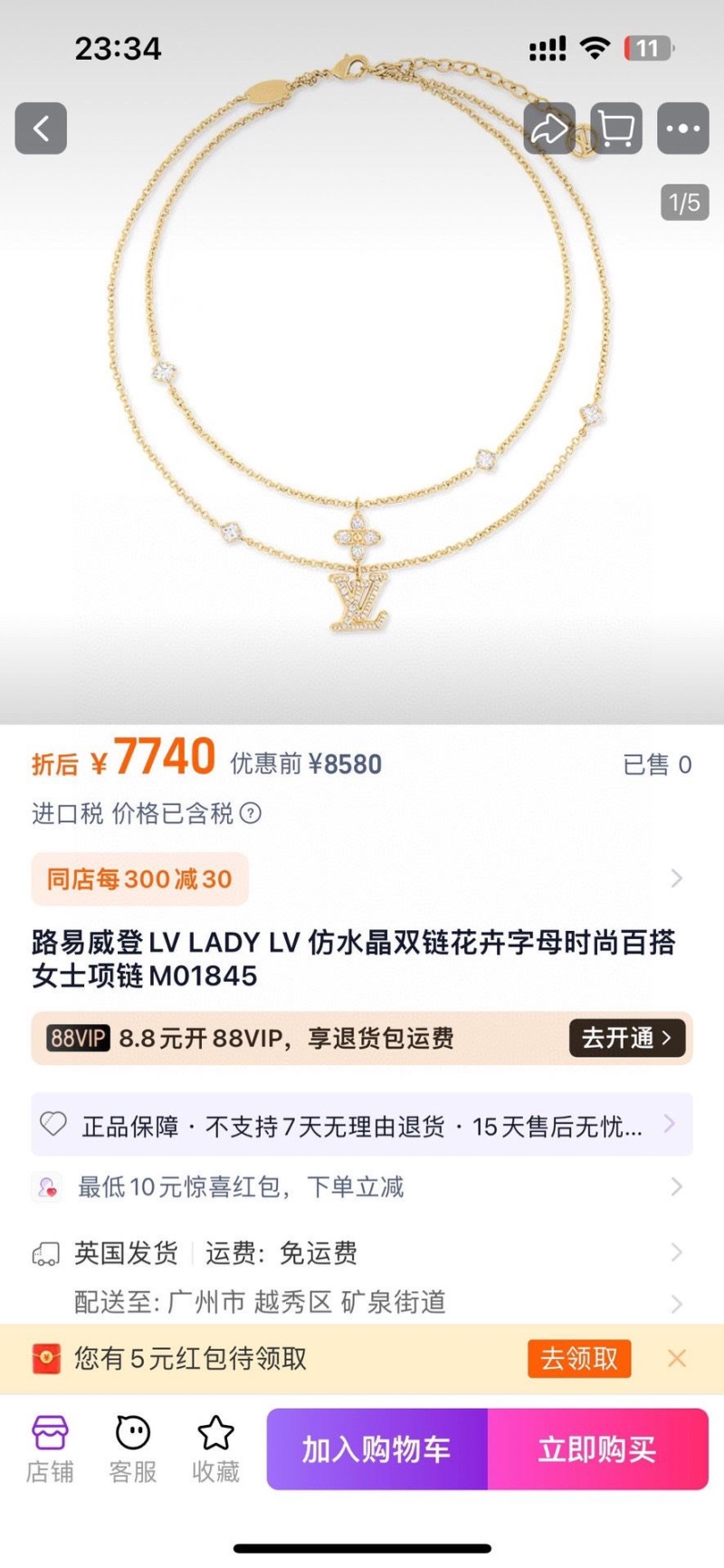Open the shopping cart icon
Screen dimensions: 724x1568
[615, 128]
